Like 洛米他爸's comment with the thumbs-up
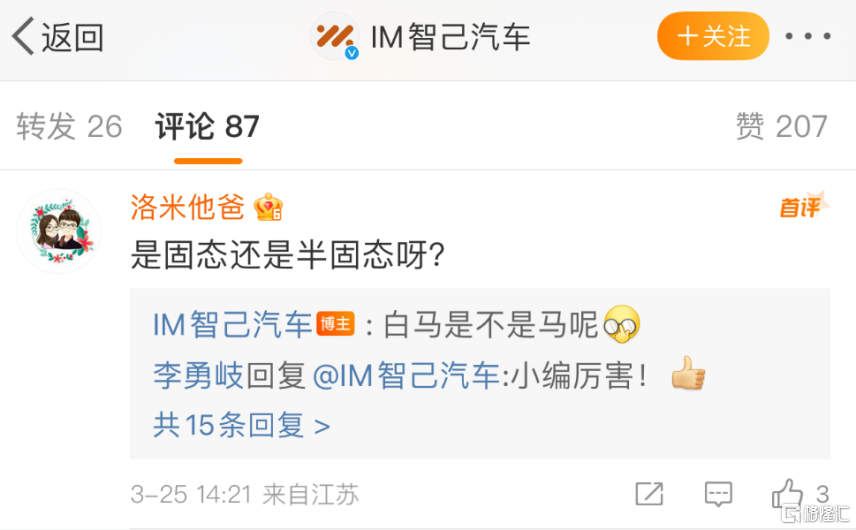This screenshot has height=530, width=856. pos(789,493)
